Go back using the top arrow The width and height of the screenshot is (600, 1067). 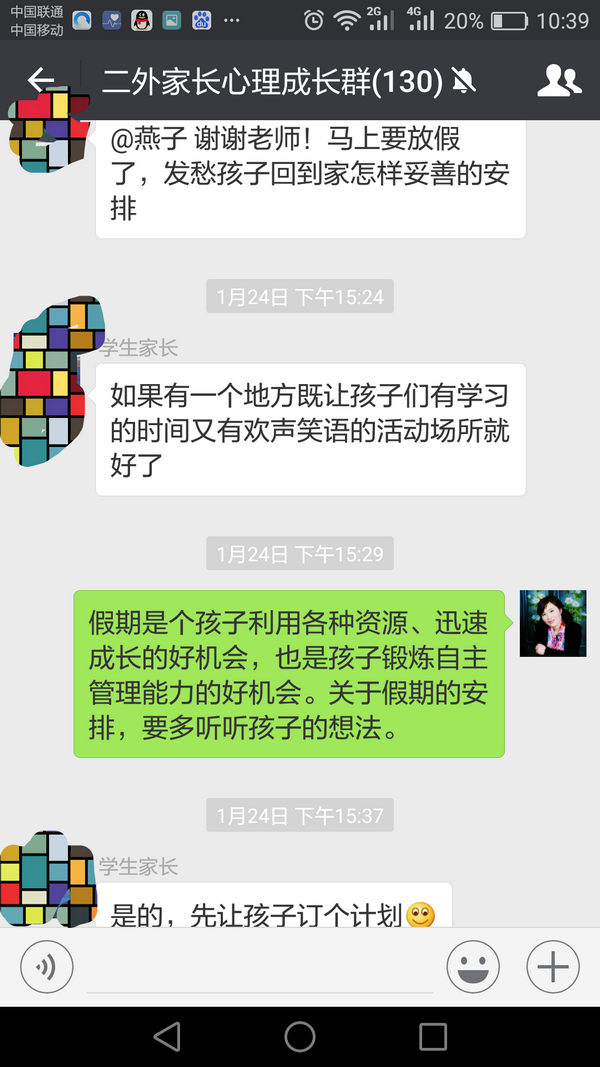point(41,81)
